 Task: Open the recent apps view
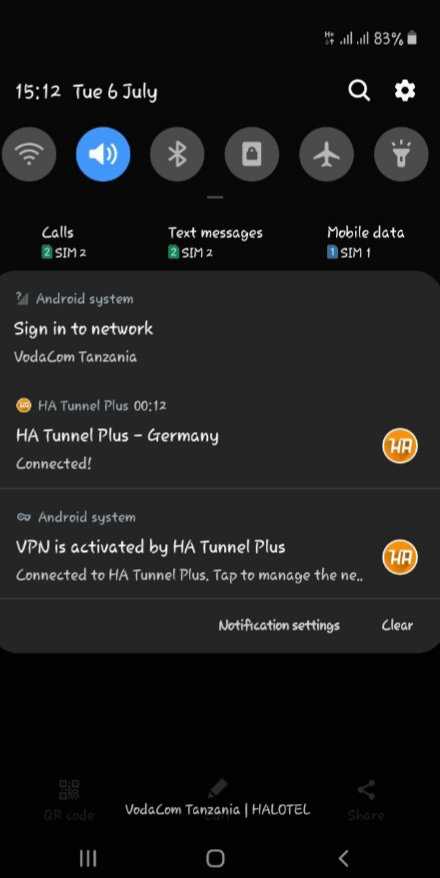click(x=88, y=858)
